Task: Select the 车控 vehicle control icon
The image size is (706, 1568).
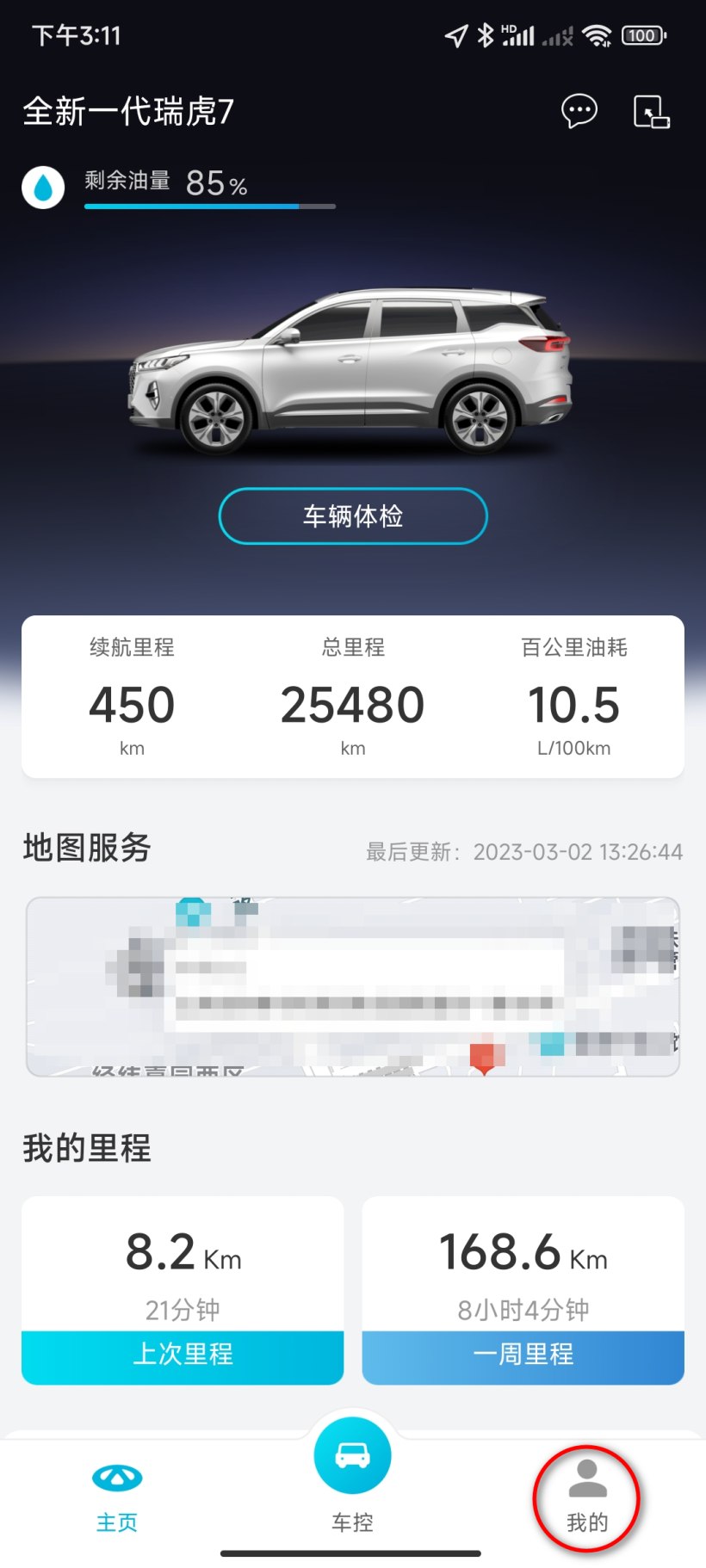Action: (352, 1454)
